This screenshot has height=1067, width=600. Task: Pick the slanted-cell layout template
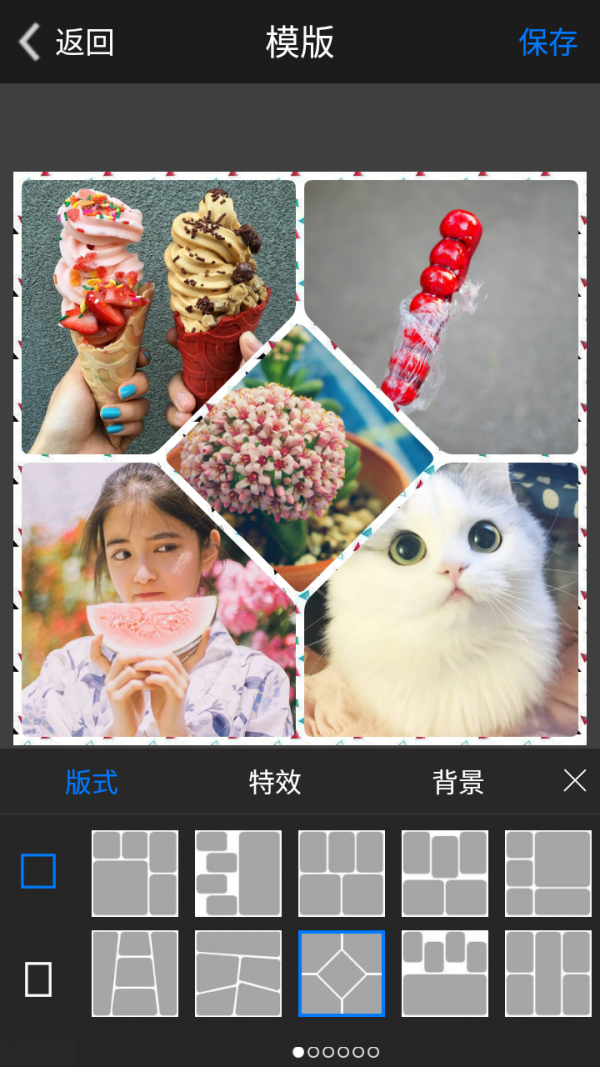click(x=238, y=973)
